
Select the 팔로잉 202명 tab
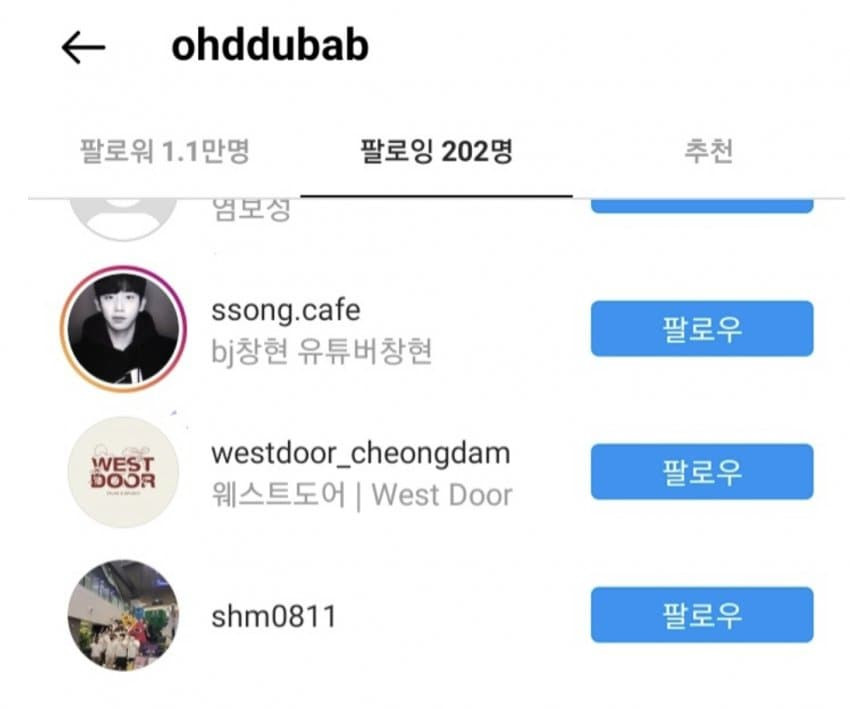436,152
